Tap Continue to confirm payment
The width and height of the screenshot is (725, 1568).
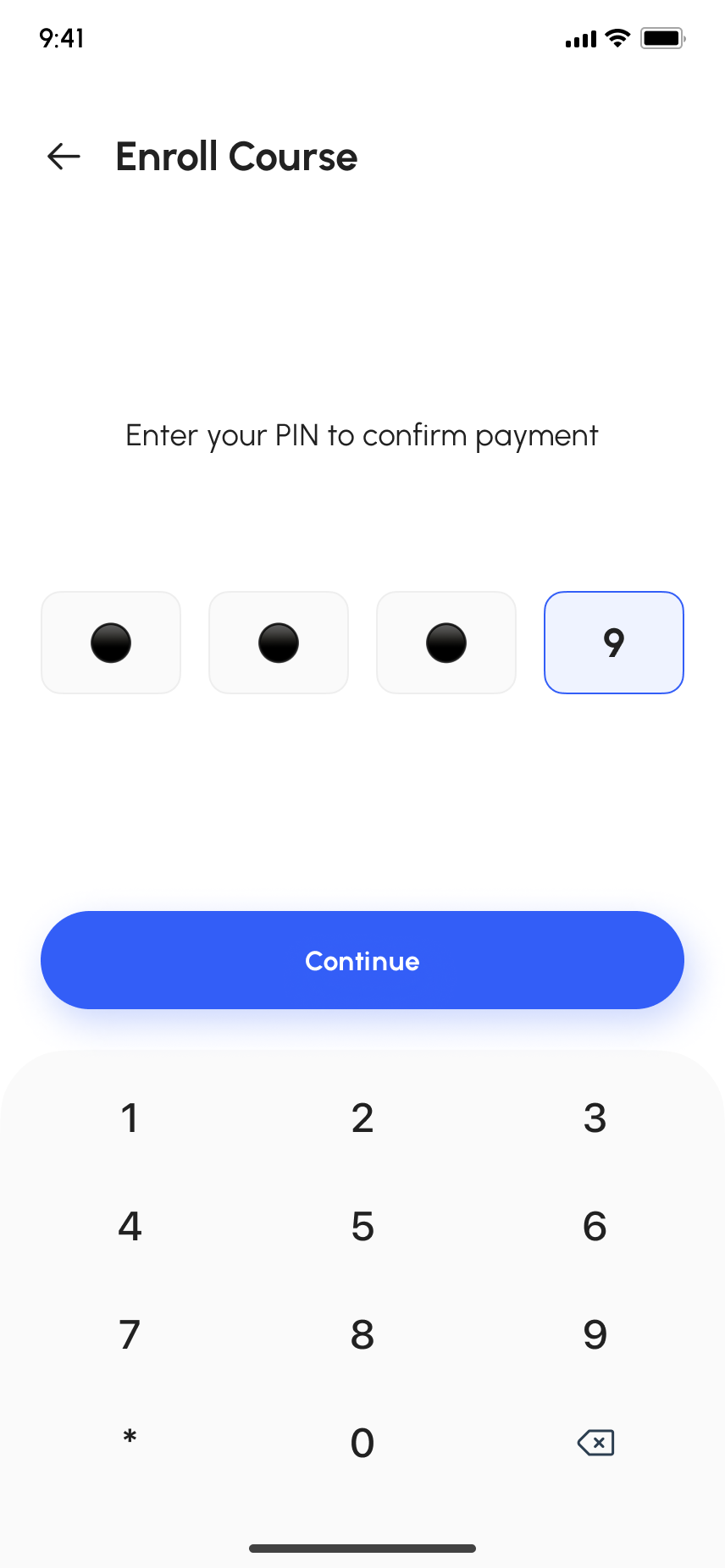click(362, 960)
